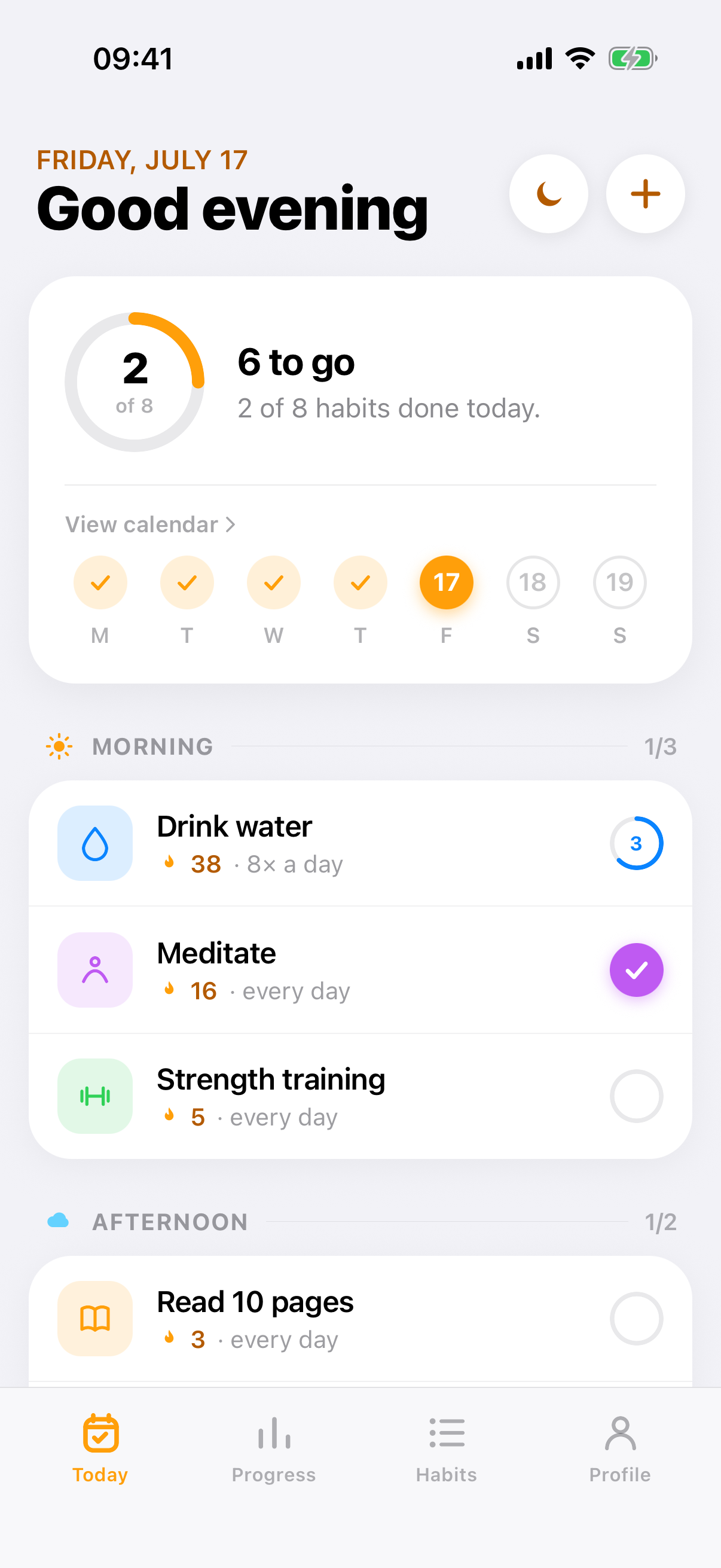Switch to the Profile tab

coord(620,1450)
